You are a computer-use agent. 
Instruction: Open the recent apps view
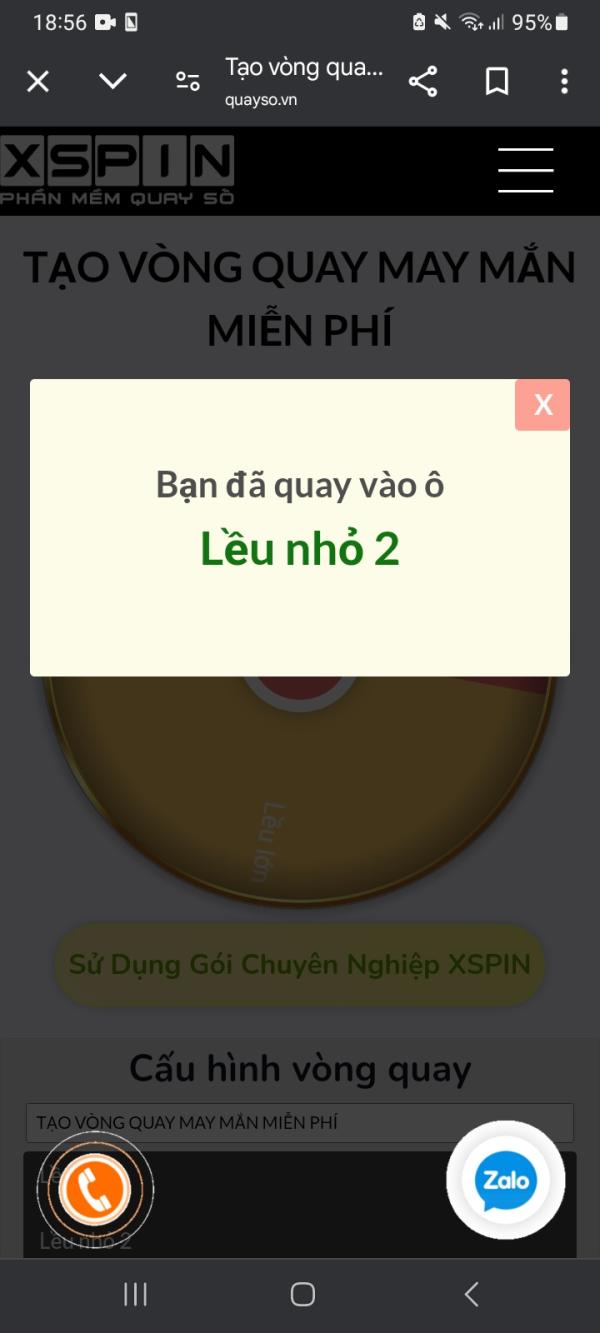(135, 1294)
